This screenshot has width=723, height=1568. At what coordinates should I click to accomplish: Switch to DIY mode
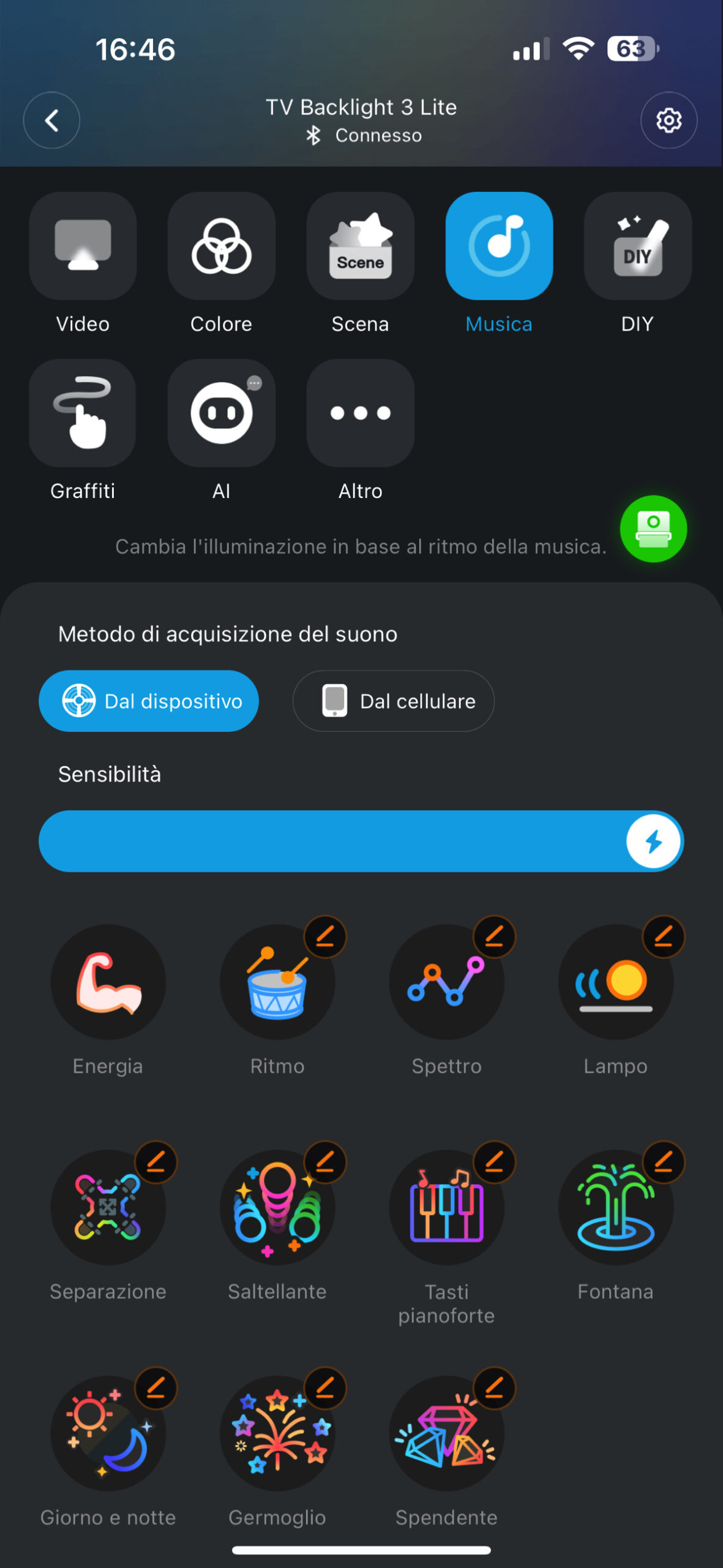point(637,246)
